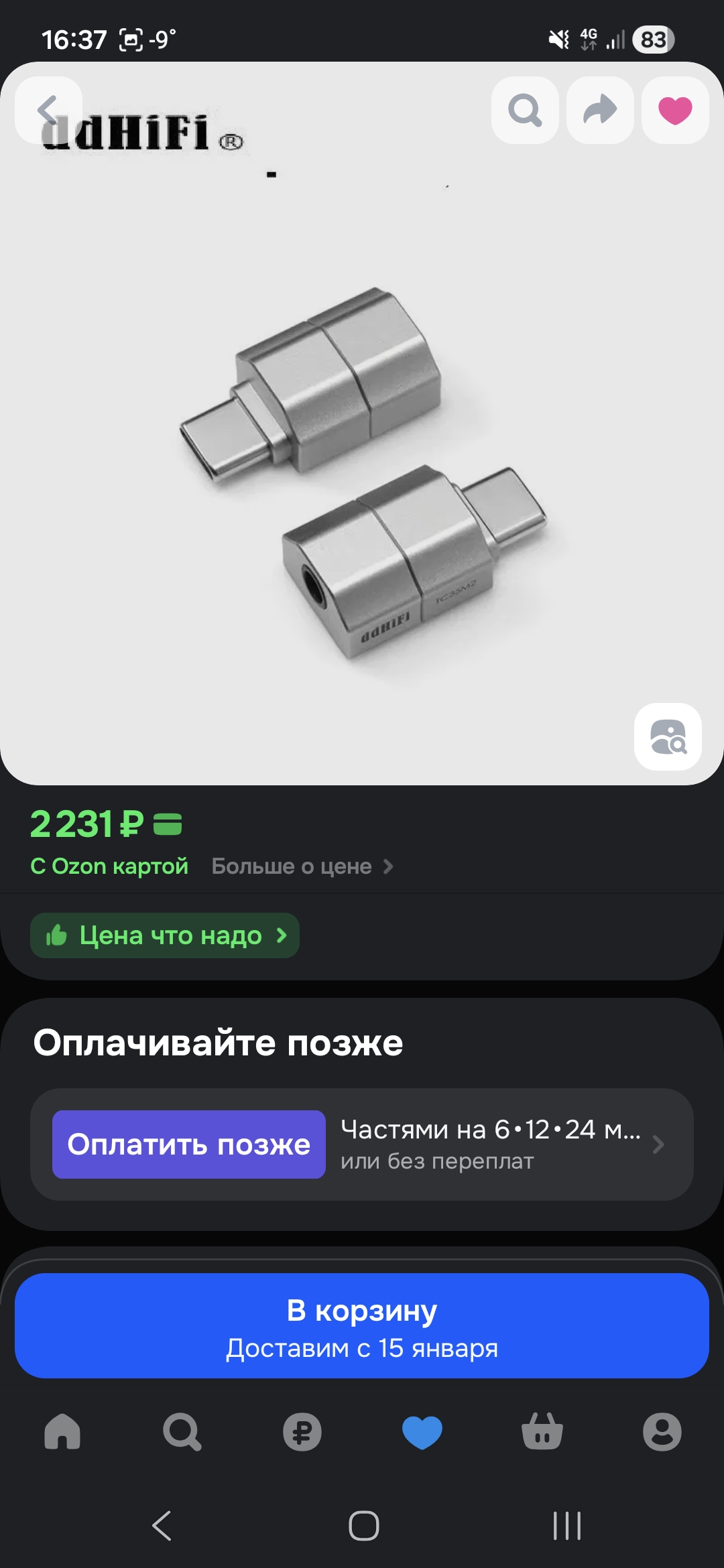Screen dimensions: 724x1568
Task: Open the shopping cart tab
Action: [542, 1432]
